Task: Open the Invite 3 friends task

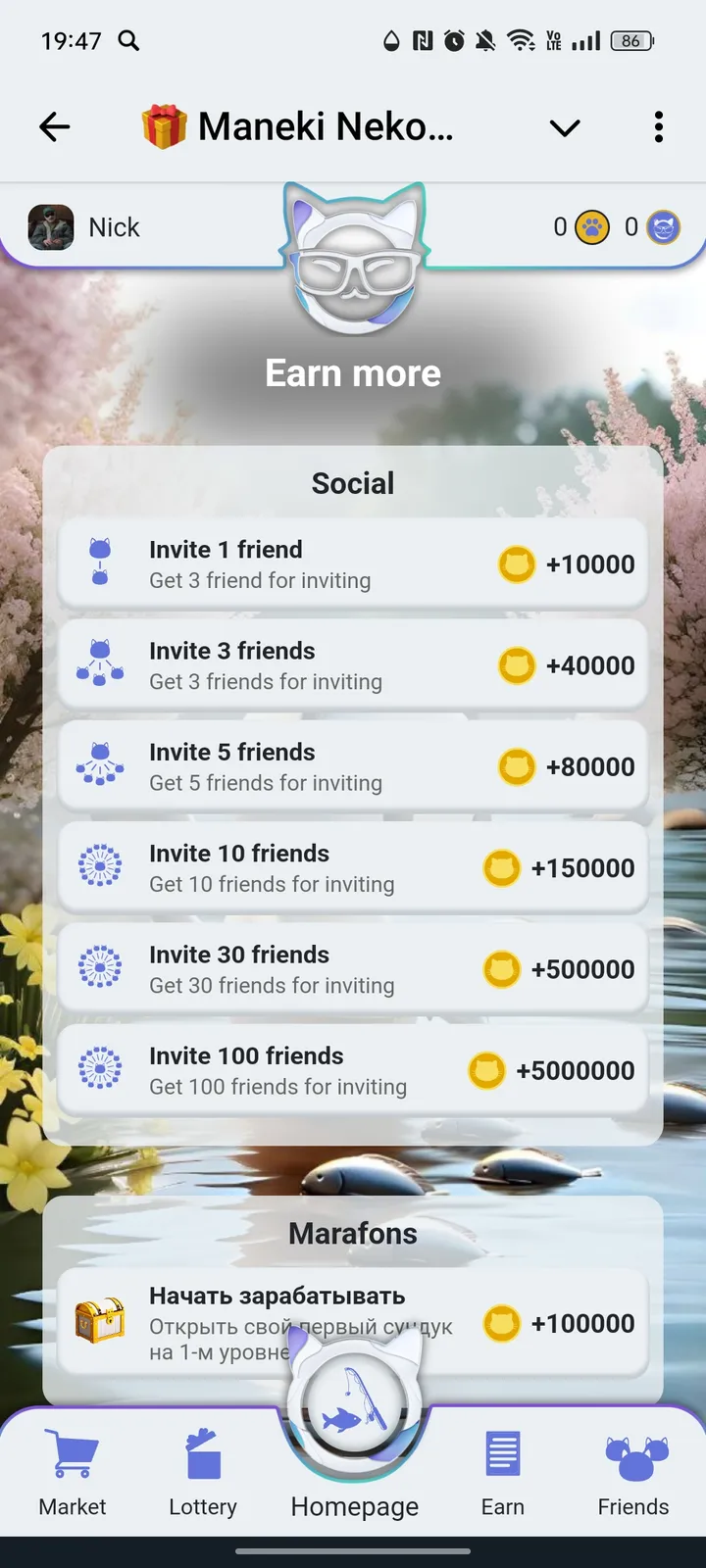Action: tap(353, 665)
